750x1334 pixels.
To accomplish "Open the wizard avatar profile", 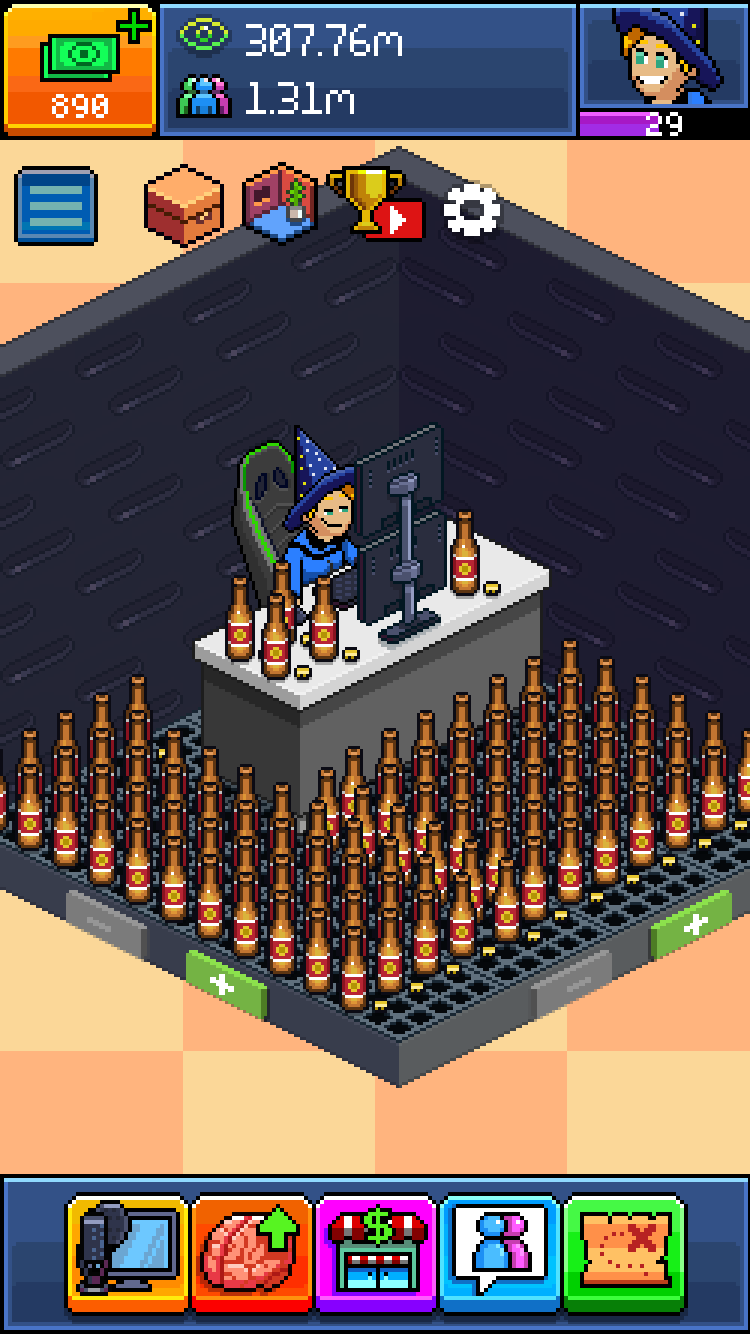I will pos(664,58).
